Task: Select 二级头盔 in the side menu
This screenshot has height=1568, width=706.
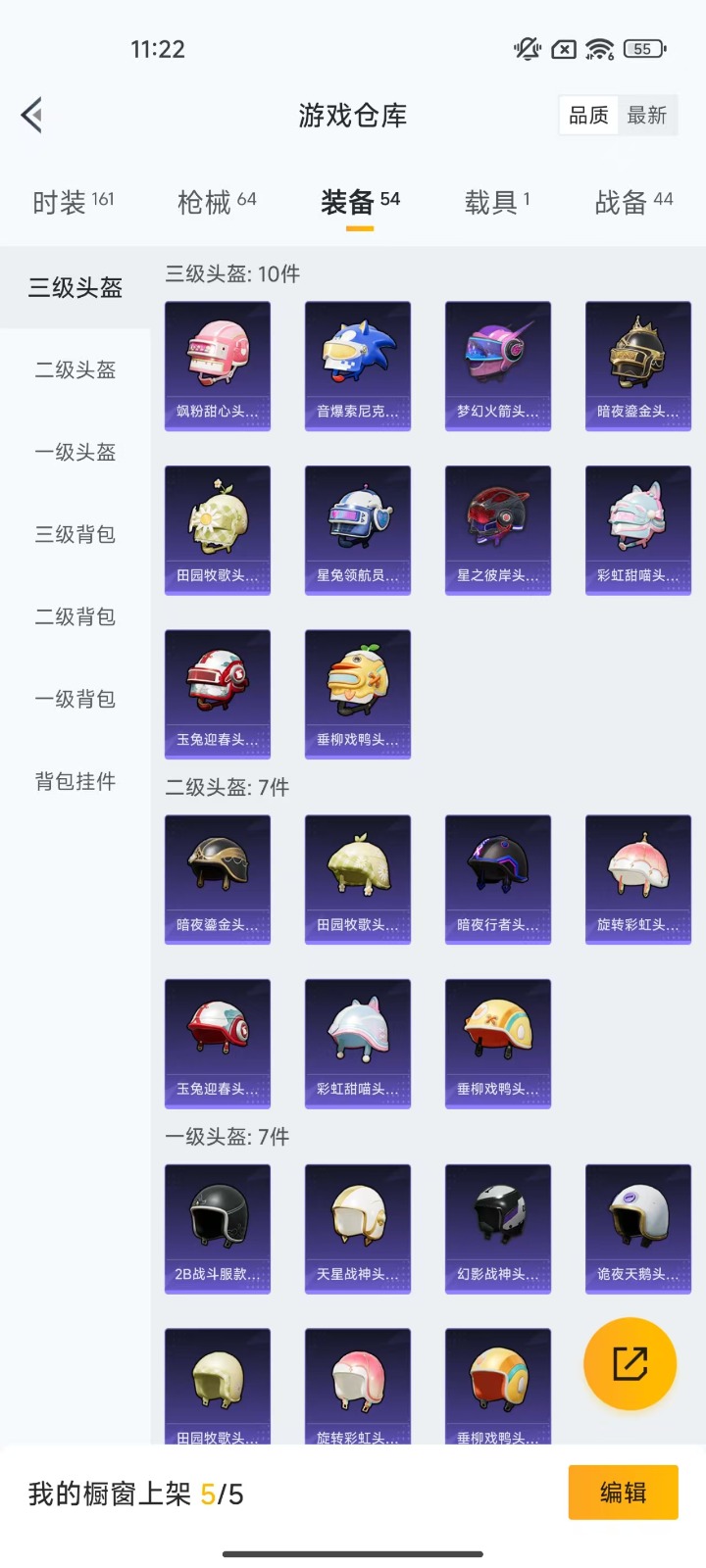Action: tap(76, 369)
